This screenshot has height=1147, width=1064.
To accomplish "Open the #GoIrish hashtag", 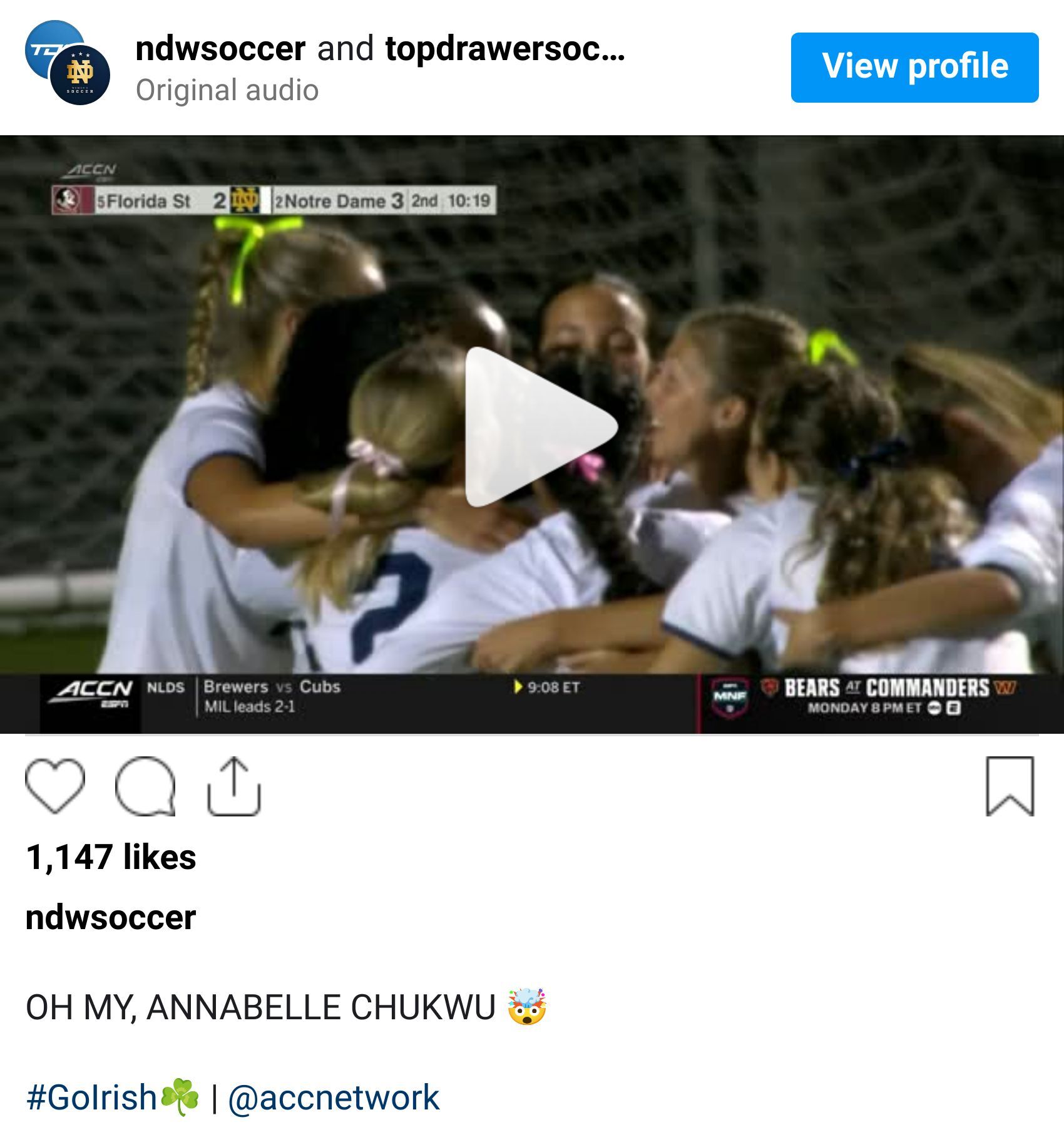I will (91, 1097).
